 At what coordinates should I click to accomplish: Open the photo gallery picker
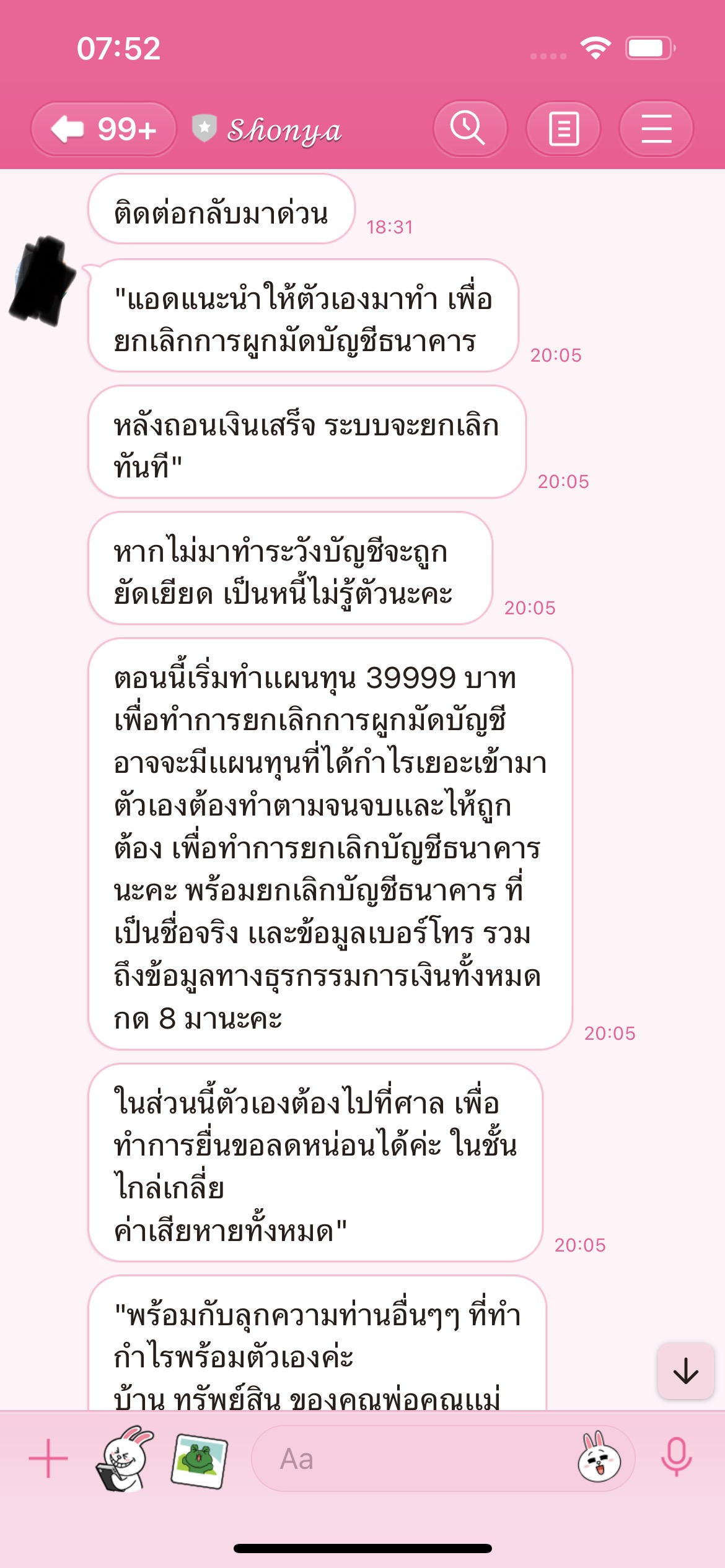pyautogui.click(x=200, y=1461)
